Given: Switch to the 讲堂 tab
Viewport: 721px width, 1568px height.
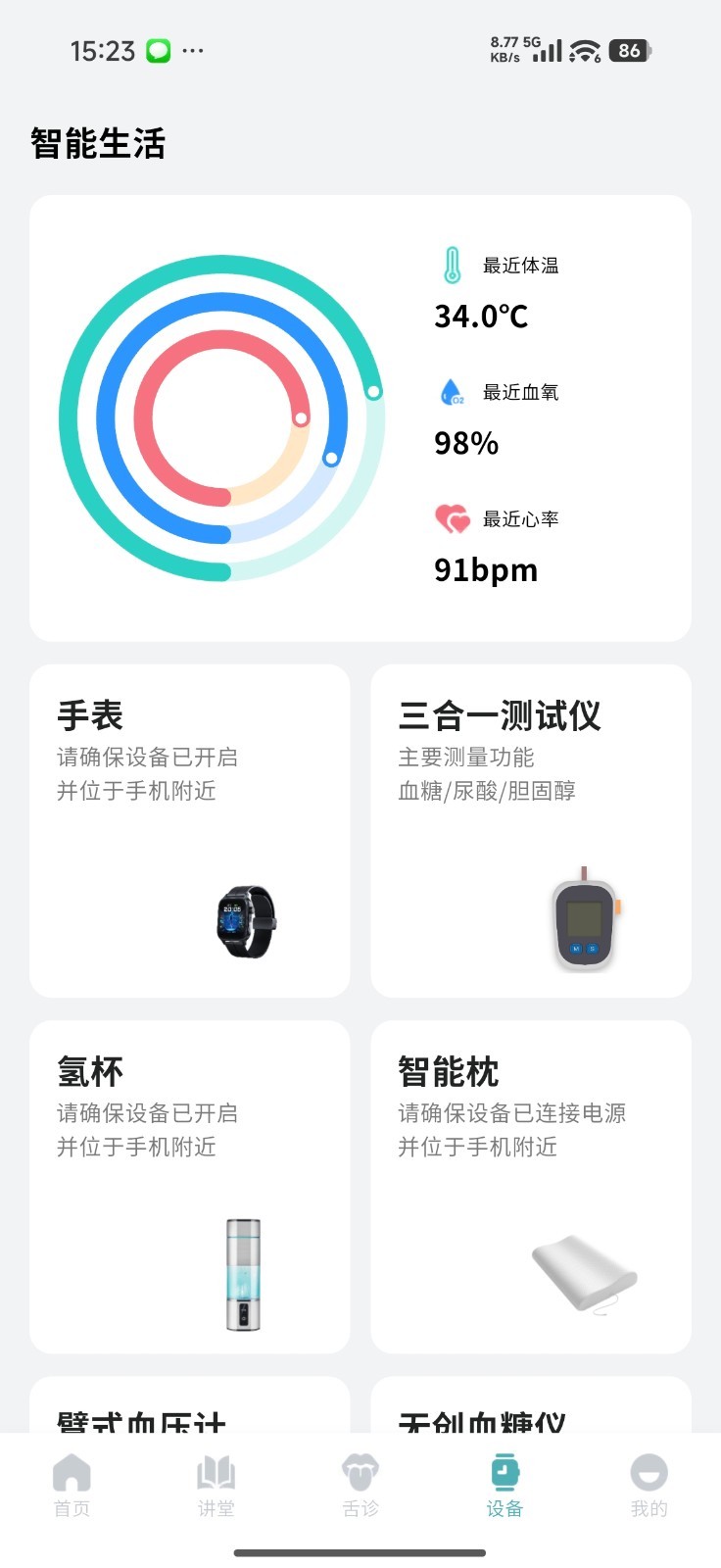Looking at the screenshot, I should pos(216,1486).
